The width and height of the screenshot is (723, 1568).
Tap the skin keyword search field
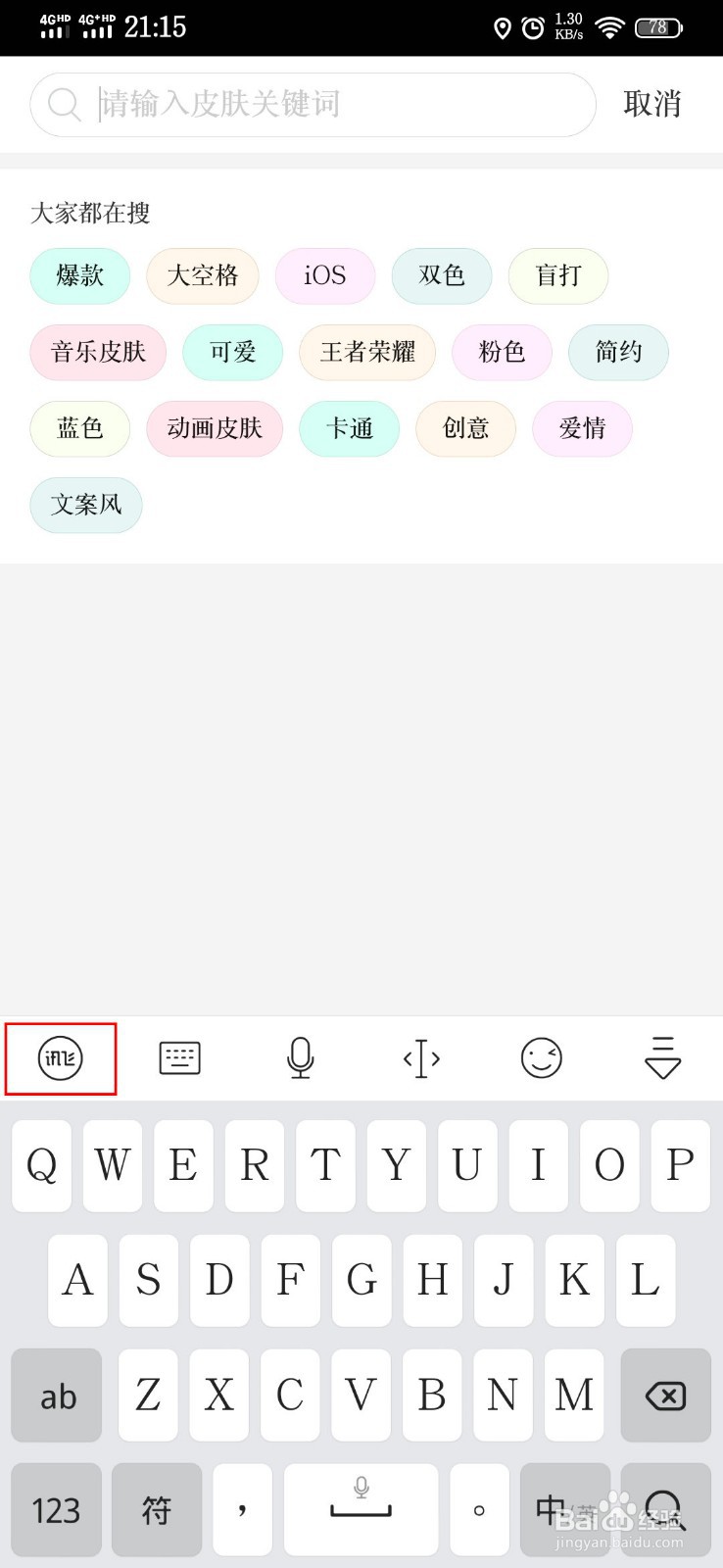pyautogui.click(x=313, y=104)
